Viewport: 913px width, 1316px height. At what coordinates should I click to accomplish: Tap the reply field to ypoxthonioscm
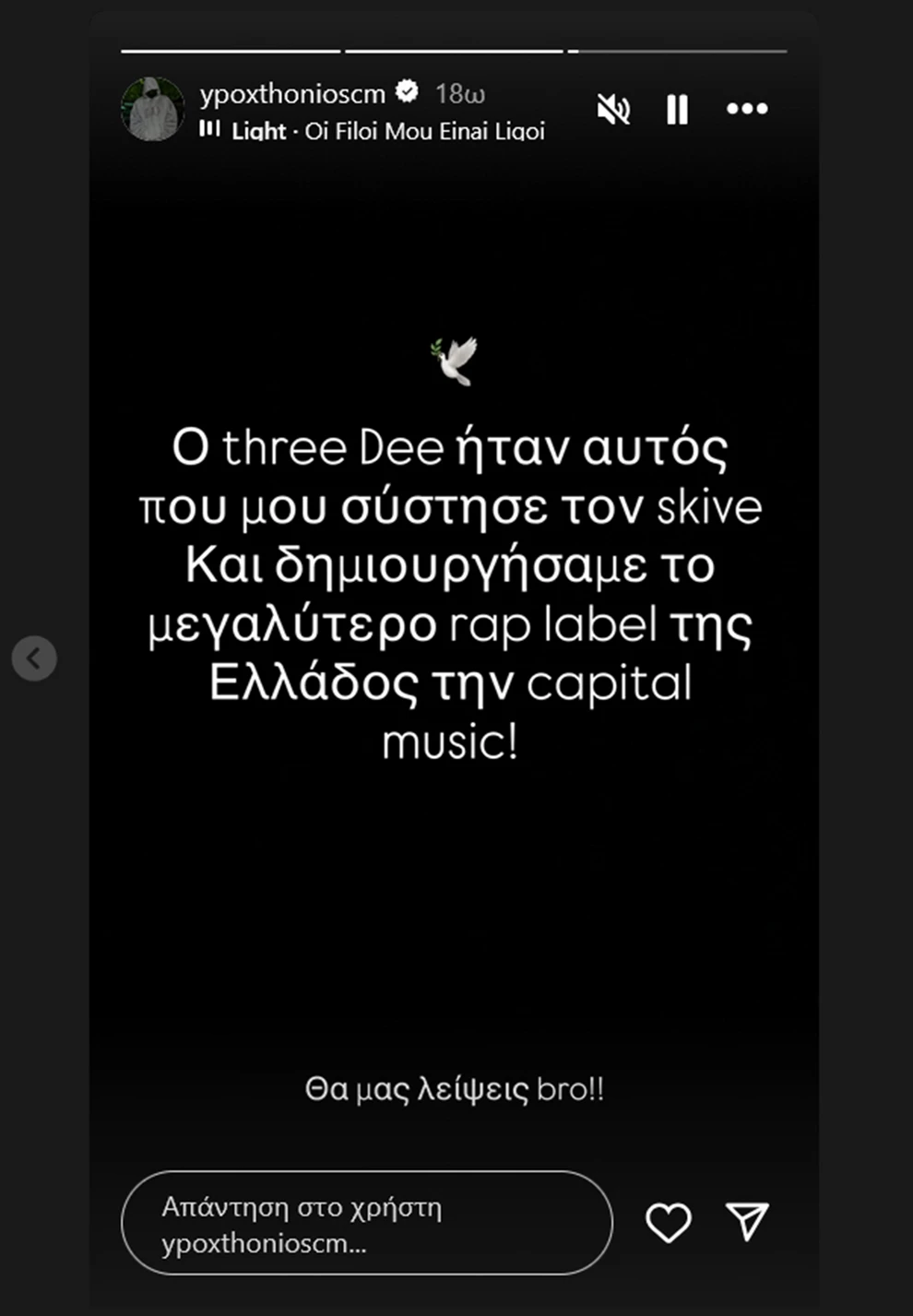pyautogui.click(x=366, y=1224)
